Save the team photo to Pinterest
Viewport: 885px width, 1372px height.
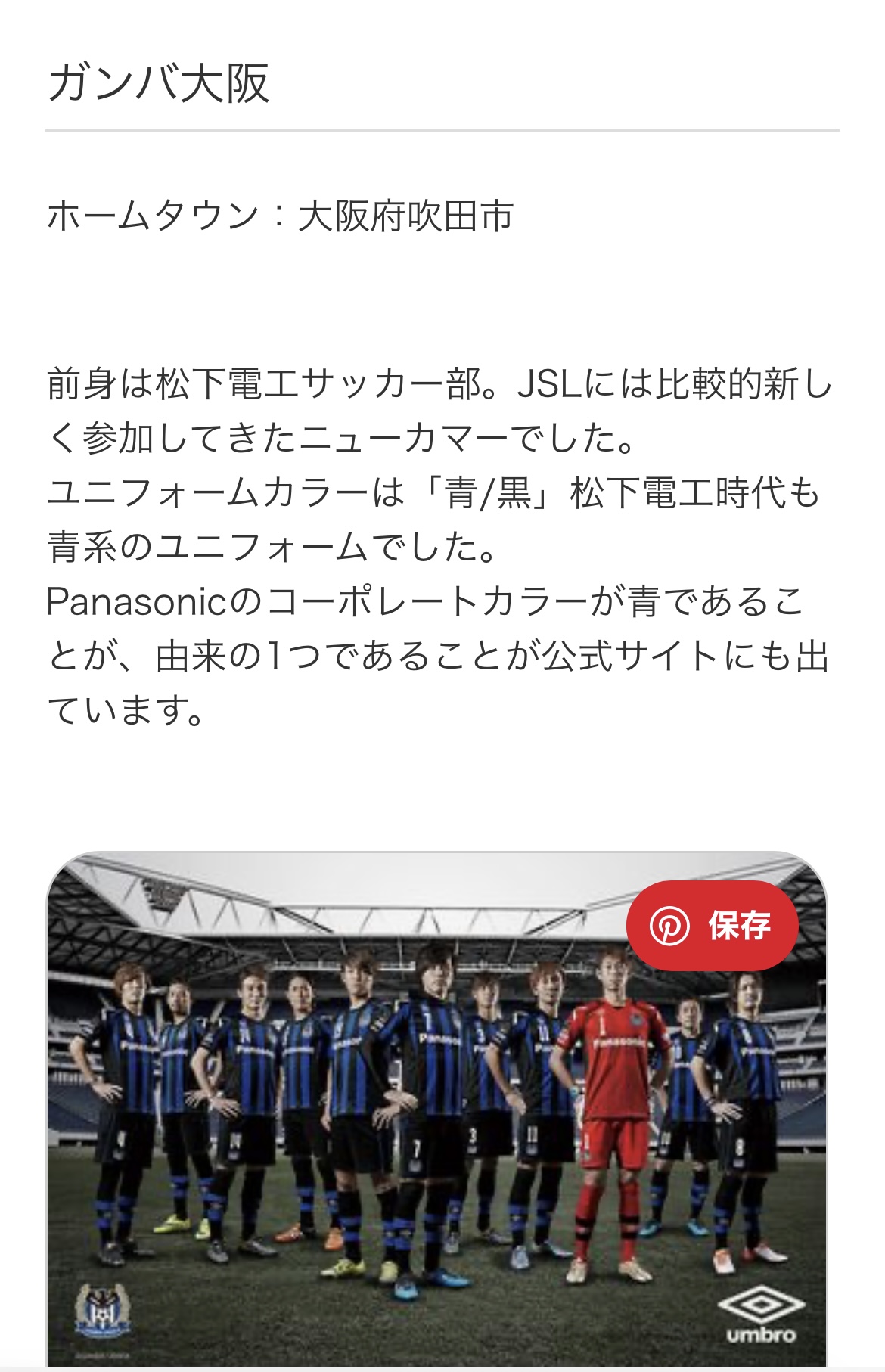(712, 925)
